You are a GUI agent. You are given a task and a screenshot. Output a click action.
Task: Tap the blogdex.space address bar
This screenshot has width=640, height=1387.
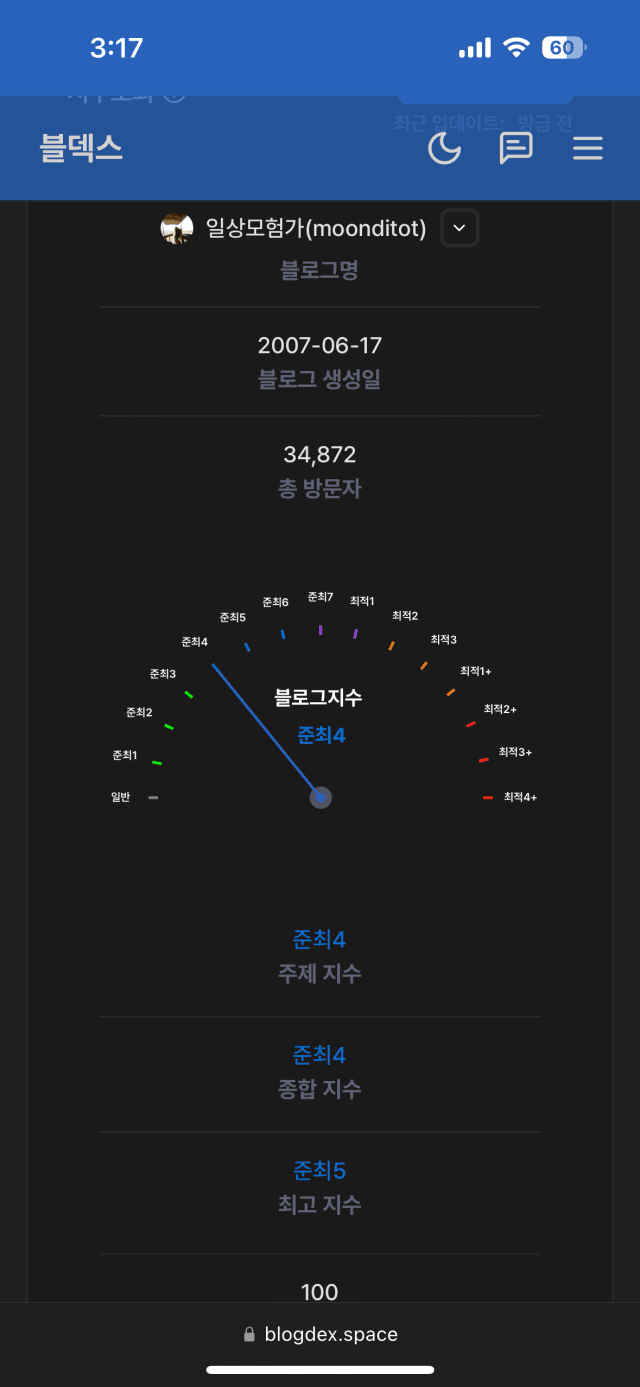coord(320,1334)
